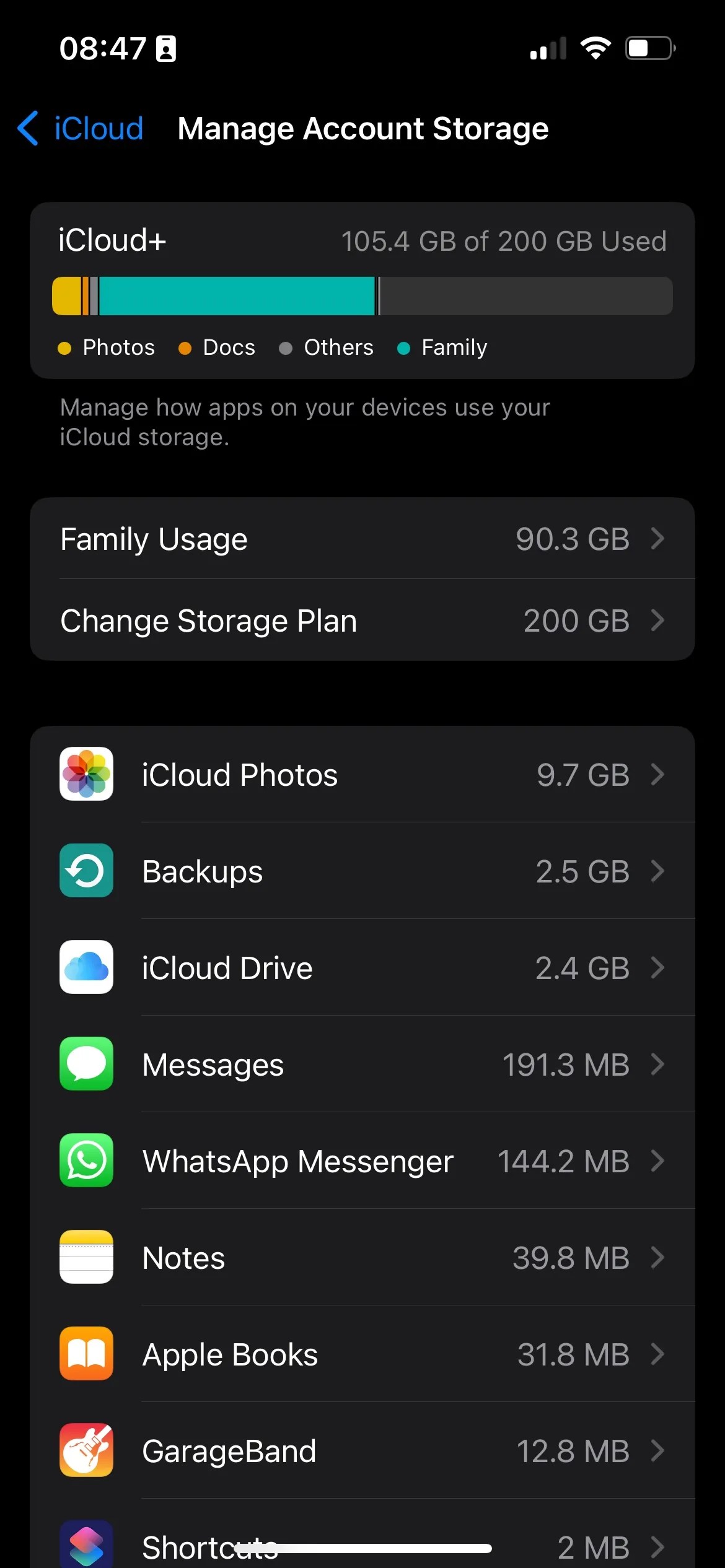Expand Family Usage details

click(362, 539)
